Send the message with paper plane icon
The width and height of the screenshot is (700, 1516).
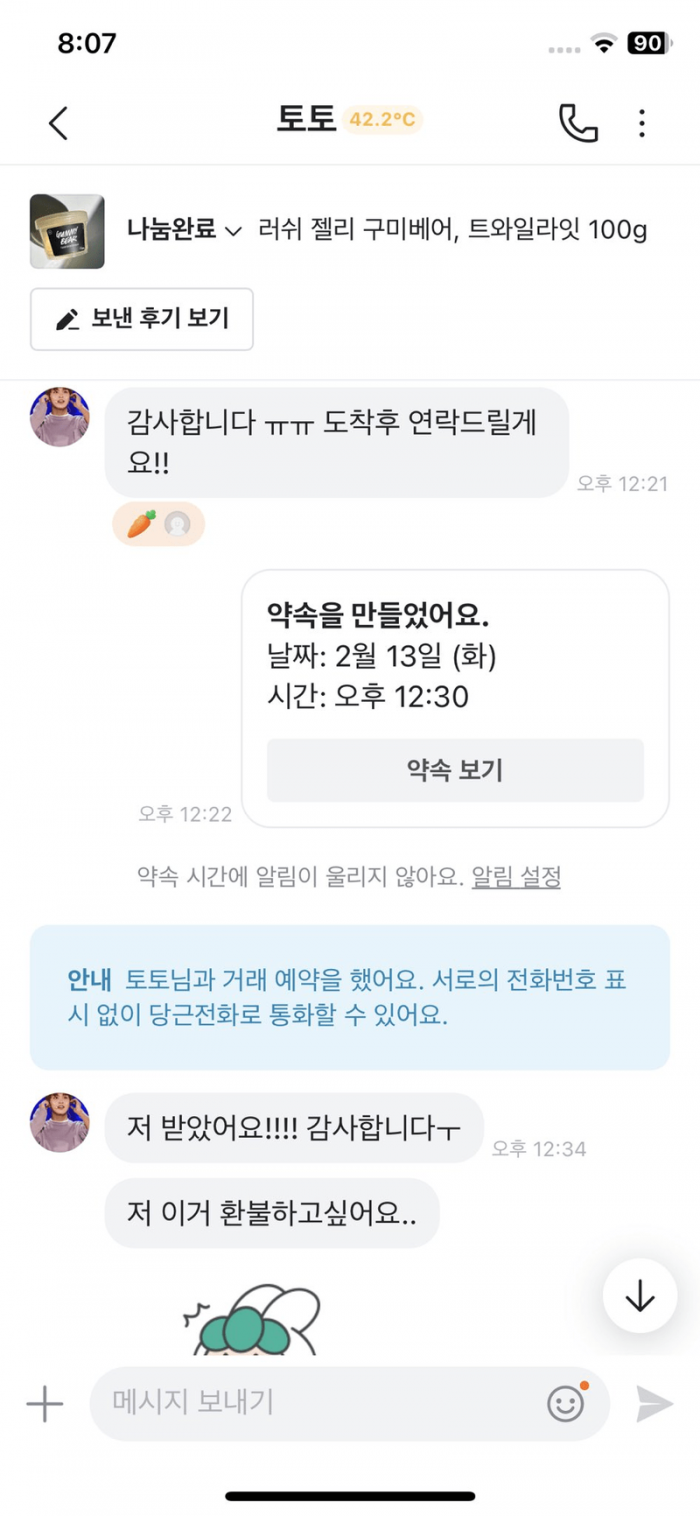[x=654, y=1403]
